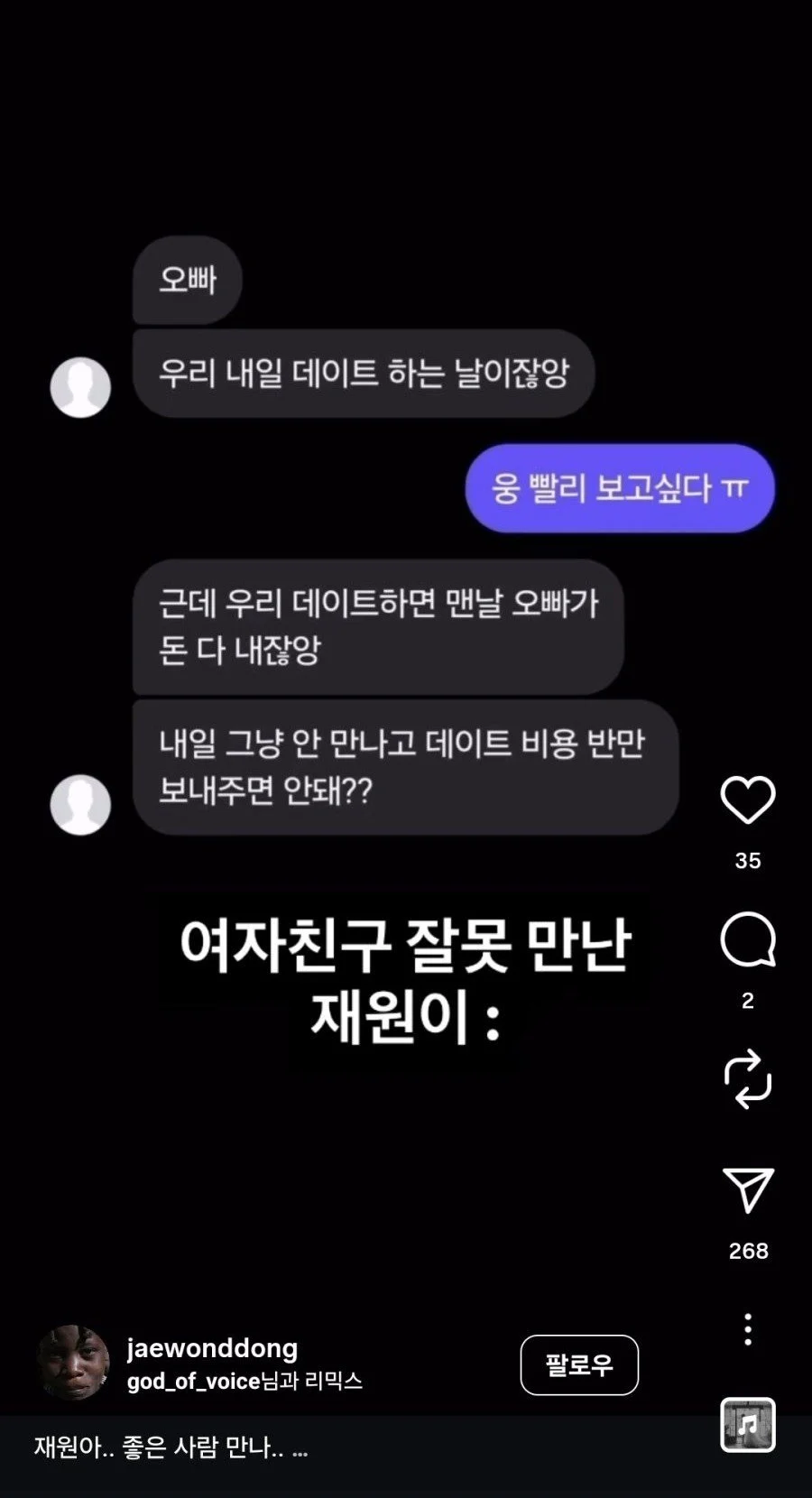Viewport: 812px width, 1498px height.
Task: Repost this reel with the remix arrows
Action: tap(747, 1078)
